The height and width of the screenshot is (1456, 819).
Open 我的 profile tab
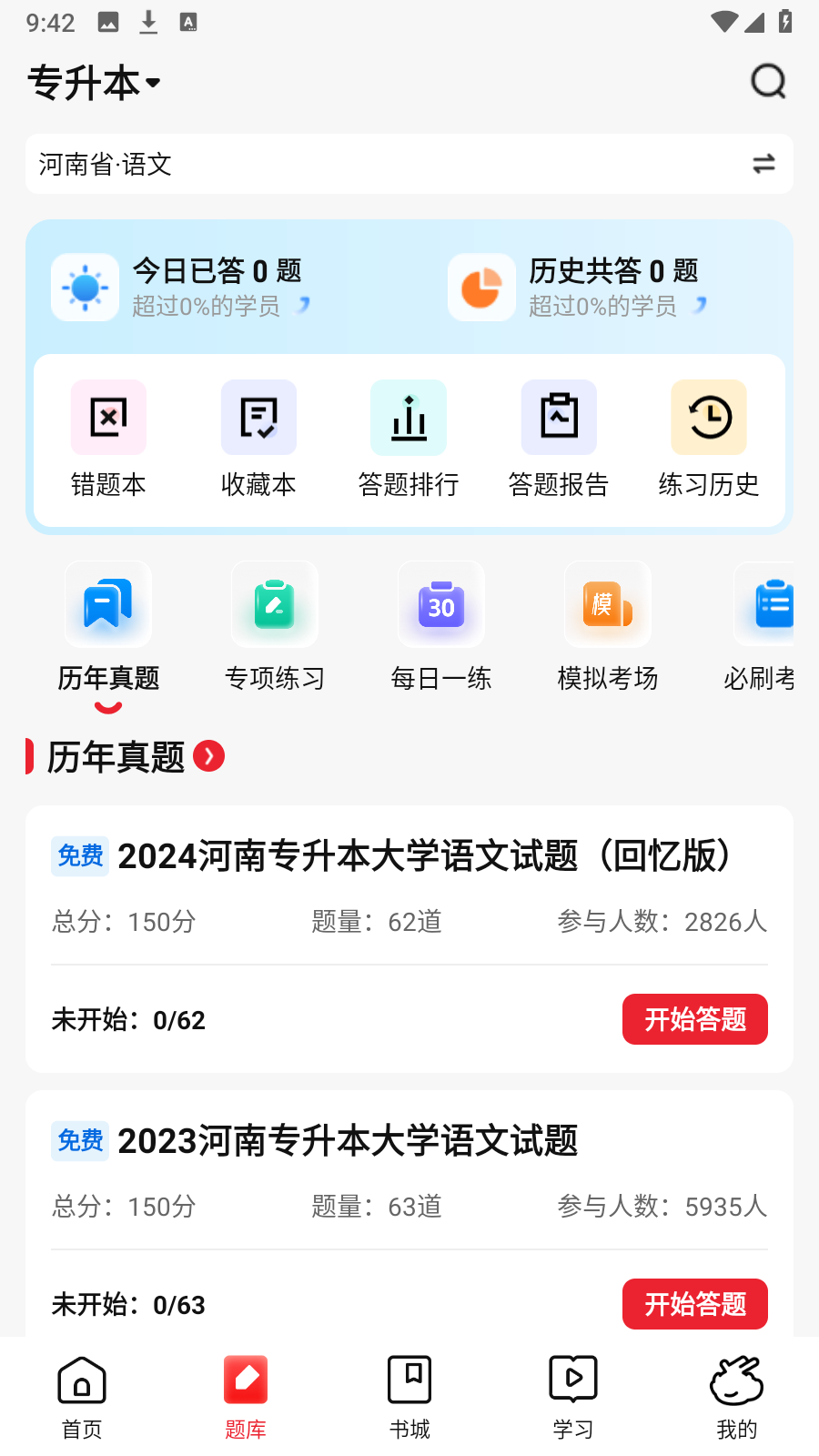[x=737, y=1397]
